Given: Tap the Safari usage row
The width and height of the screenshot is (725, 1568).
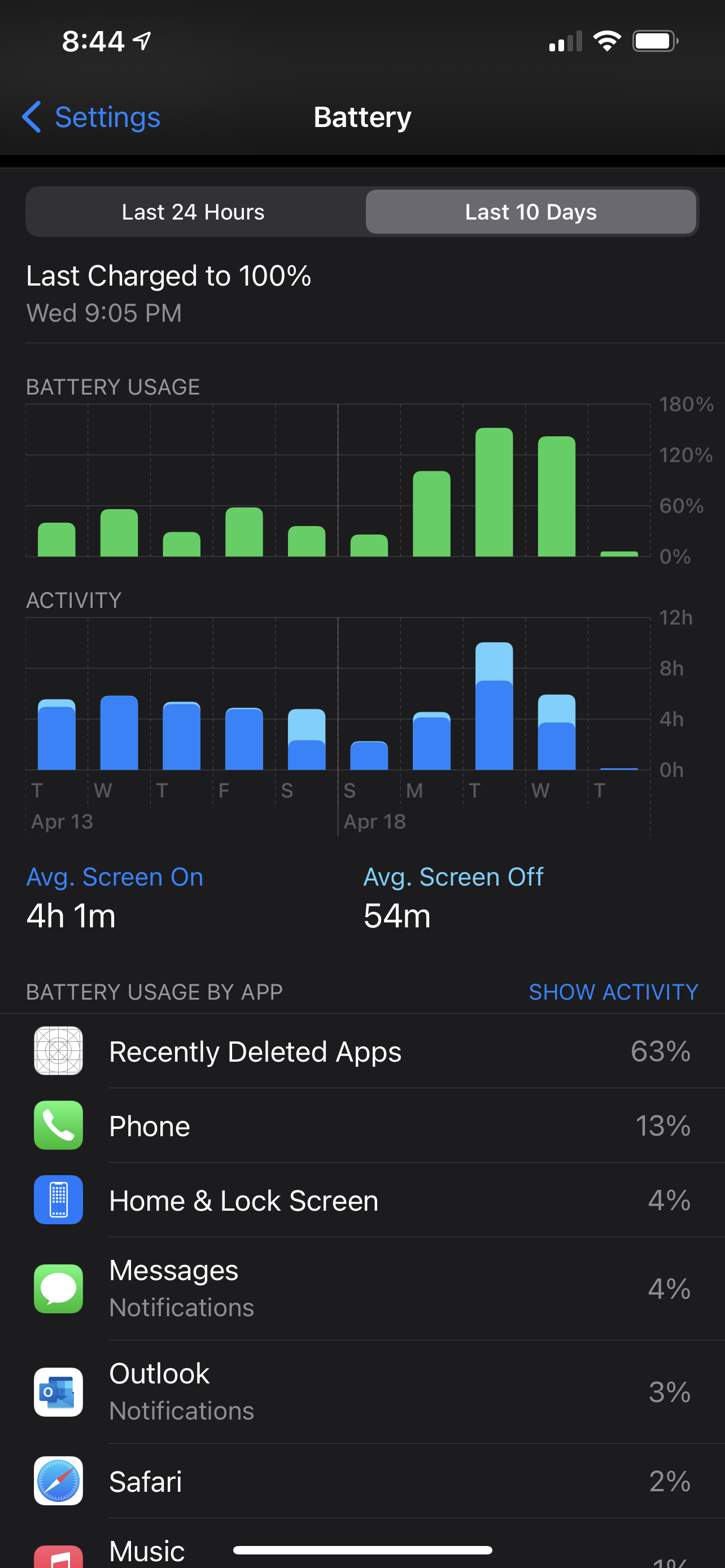Looking at the screenshot, I should 362,1481.
